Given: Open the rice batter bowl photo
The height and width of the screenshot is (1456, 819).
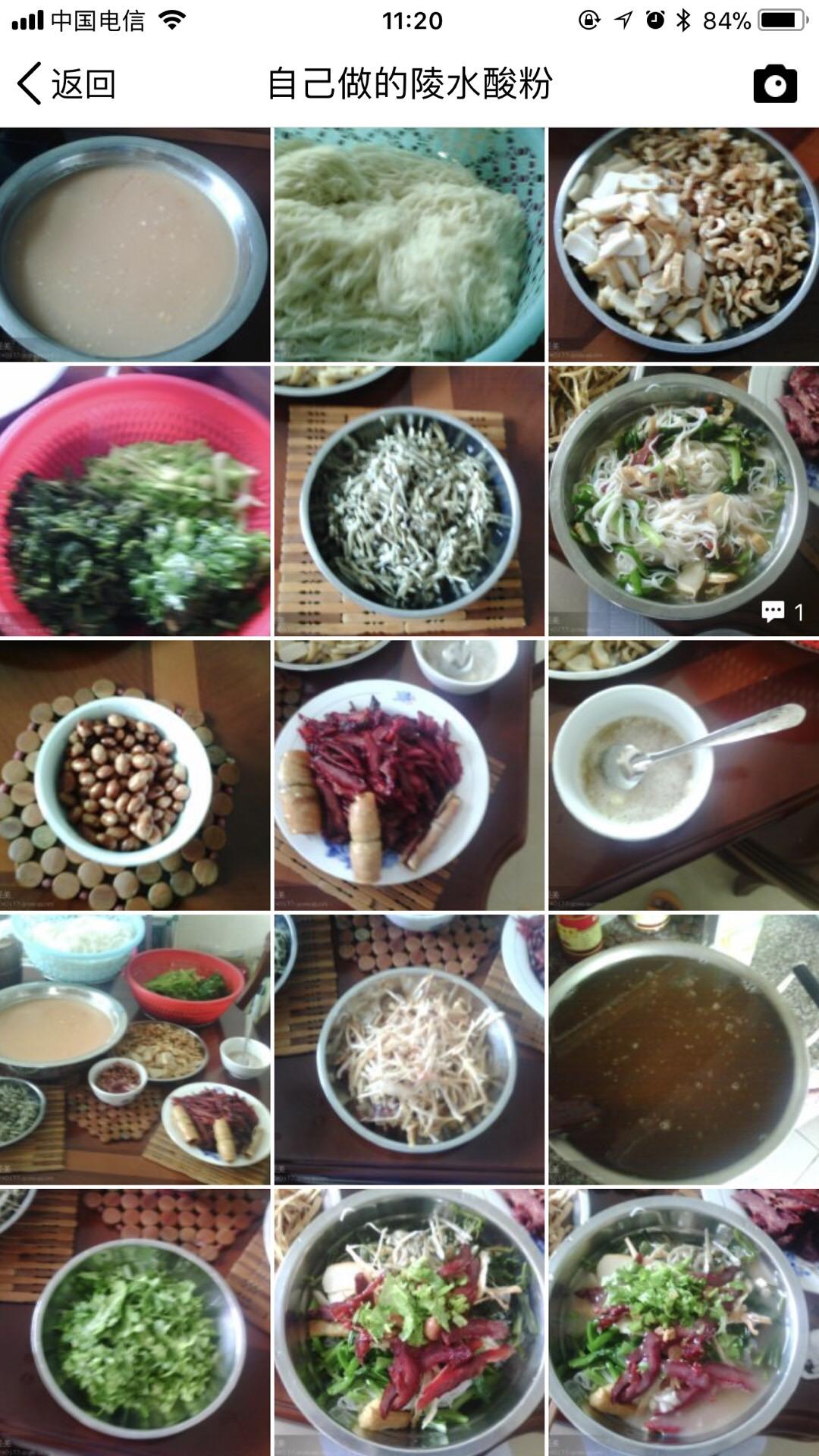Looking at the screenshot, I should pos(133,244).
